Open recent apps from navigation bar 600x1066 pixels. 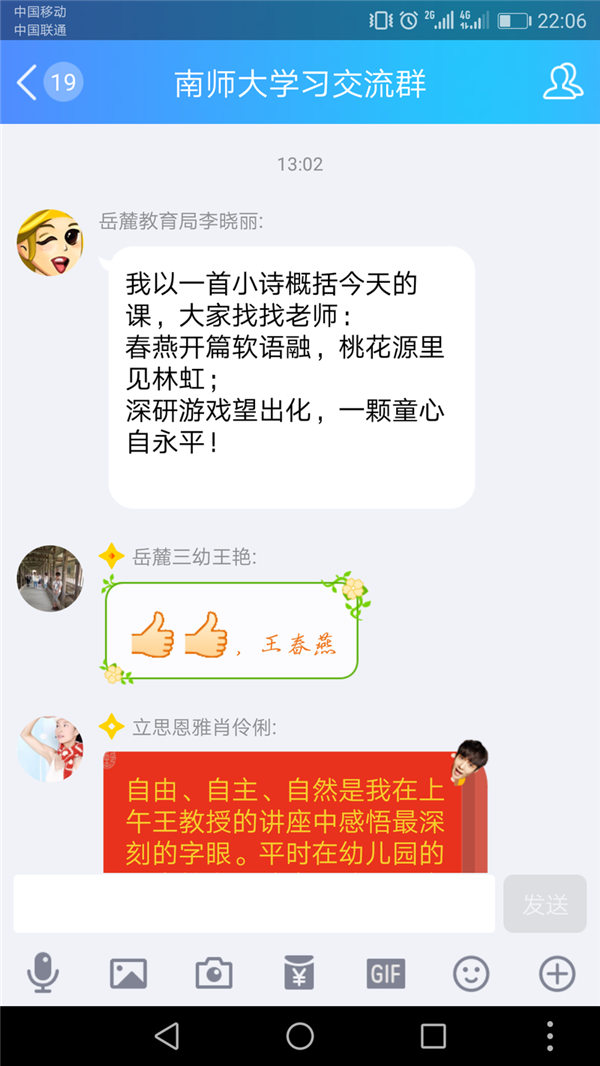[x=433, y=1036]
